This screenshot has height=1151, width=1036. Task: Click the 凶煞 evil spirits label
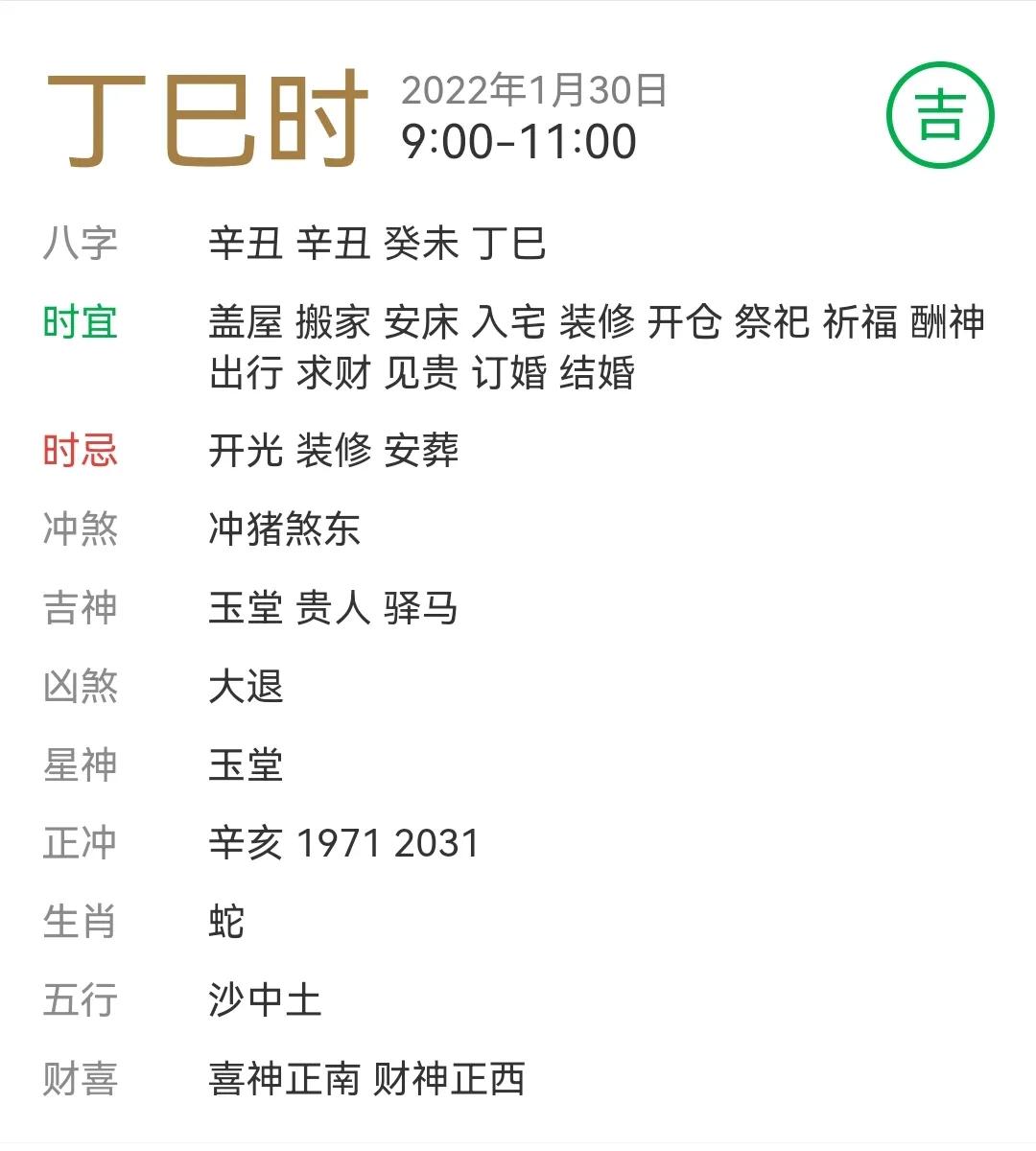click(82, 687)
